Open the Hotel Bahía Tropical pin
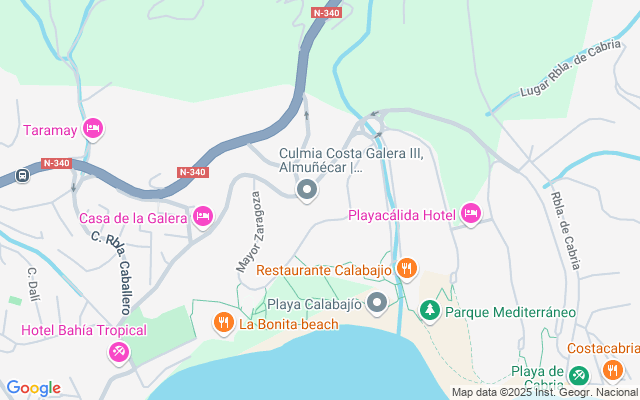The height and width of the screenshot is (400, 640). click(x=119, y=351)
